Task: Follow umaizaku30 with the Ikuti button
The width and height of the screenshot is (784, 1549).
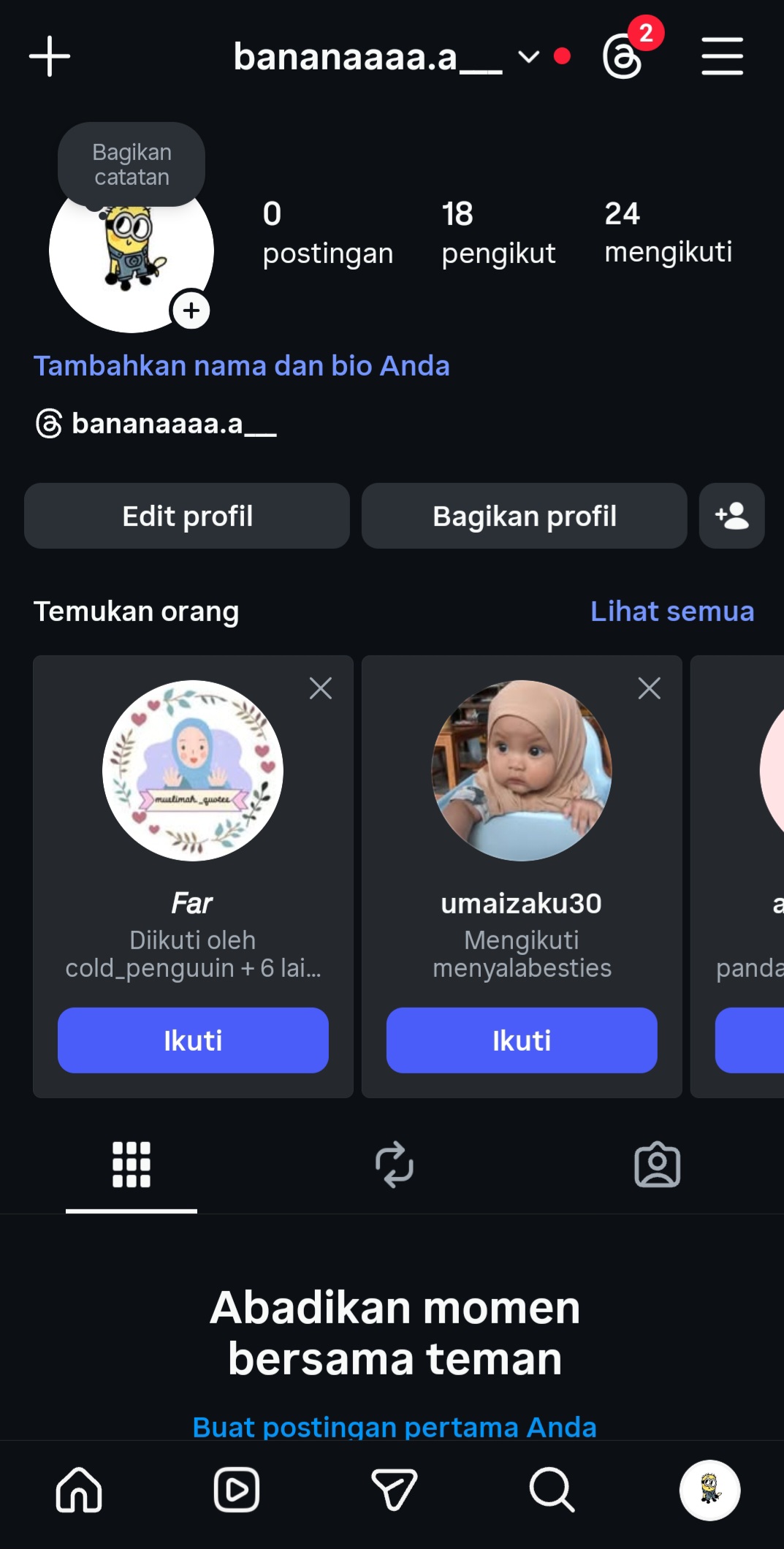Action: click(x=522, y=1040)
